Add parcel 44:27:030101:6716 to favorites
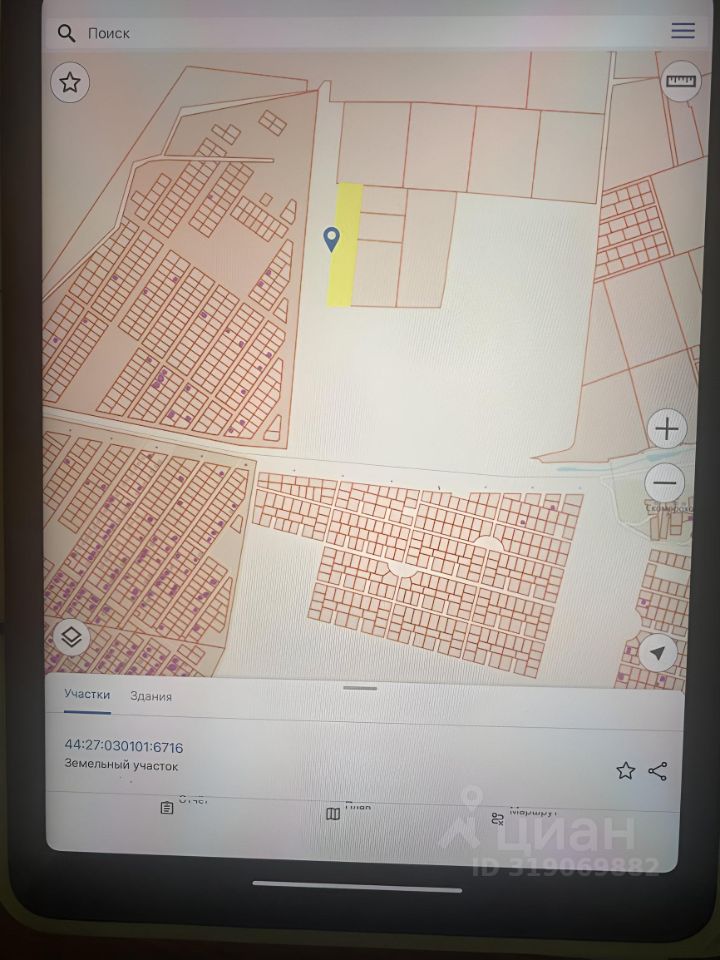The height and width of the screenshot is (960, 720). pyautogui.click(x=625, y=770)
